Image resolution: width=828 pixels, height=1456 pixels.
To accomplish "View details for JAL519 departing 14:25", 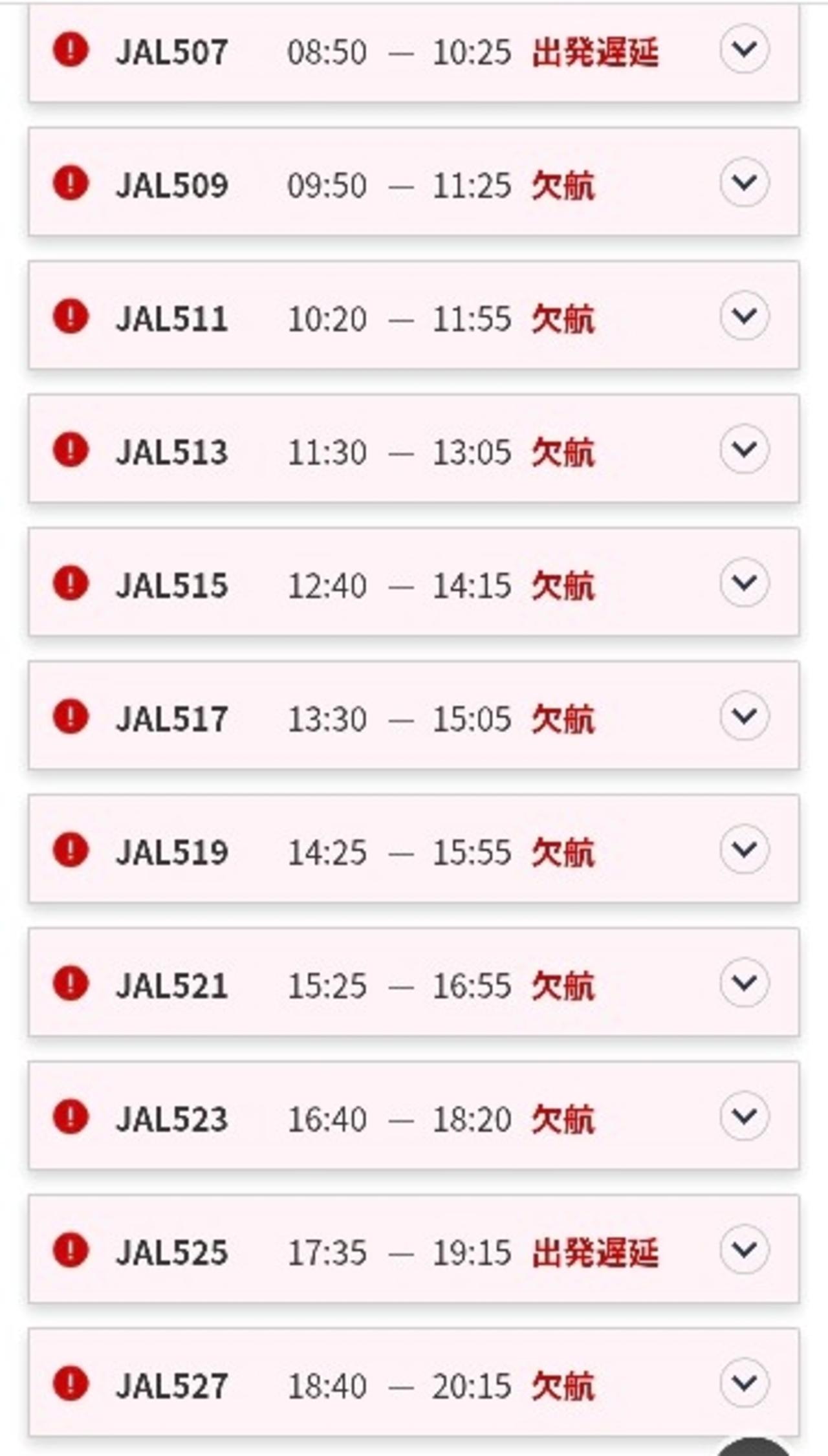I will (x=744, y=849).
